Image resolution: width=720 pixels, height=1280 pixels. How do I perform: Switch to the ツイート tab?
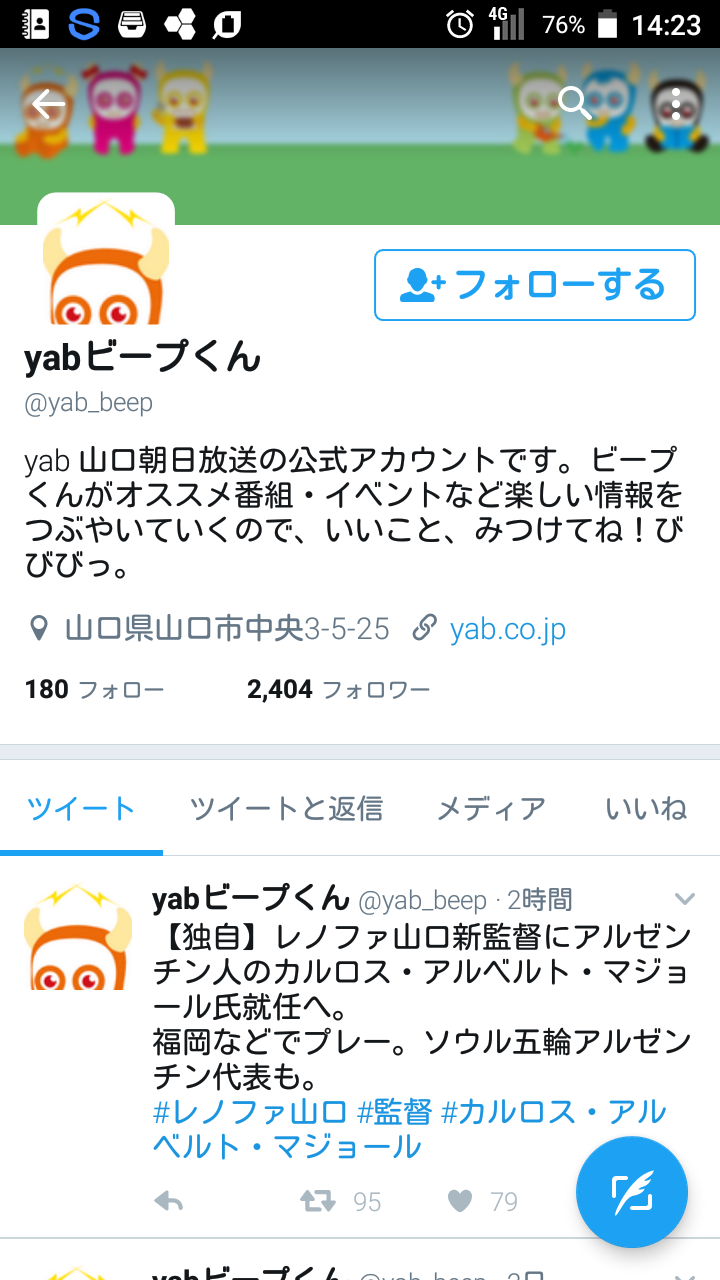pos(81,808)
